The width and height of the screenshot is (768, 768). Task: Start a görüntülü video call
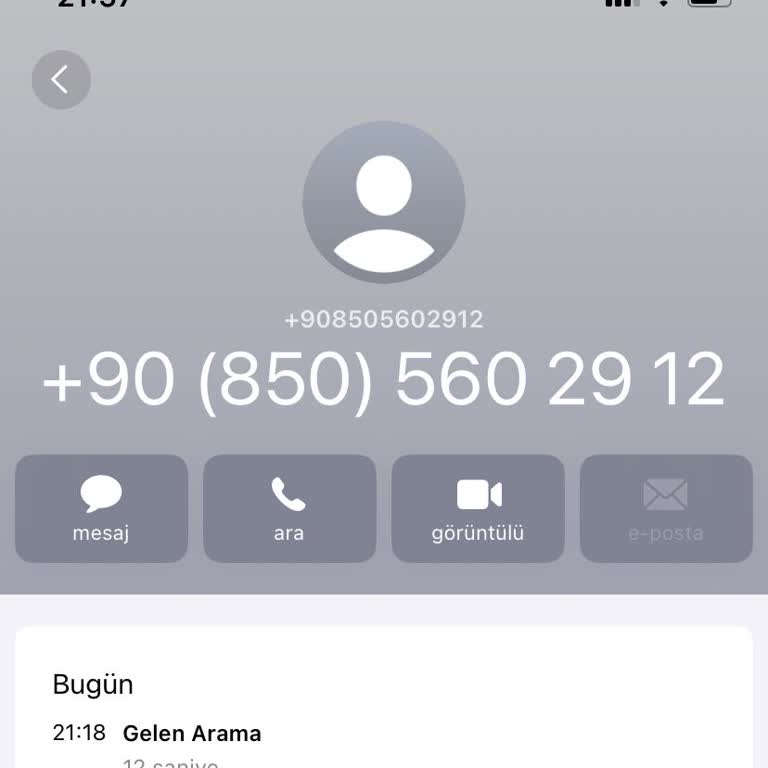click(x=478, y=508)
